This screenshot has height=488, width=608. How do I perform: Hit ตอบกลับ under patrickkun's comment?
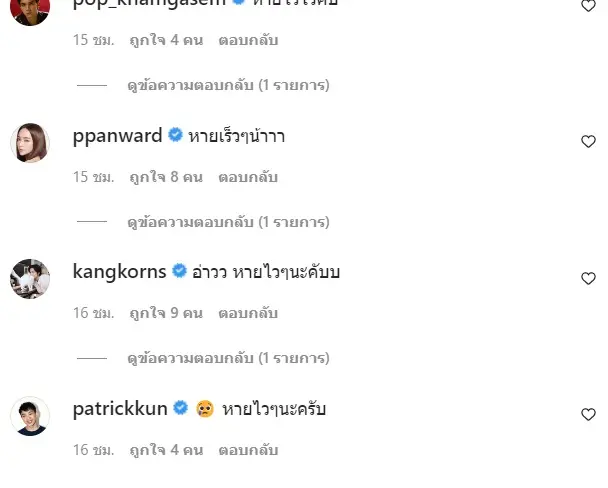(x=248, y=450)
